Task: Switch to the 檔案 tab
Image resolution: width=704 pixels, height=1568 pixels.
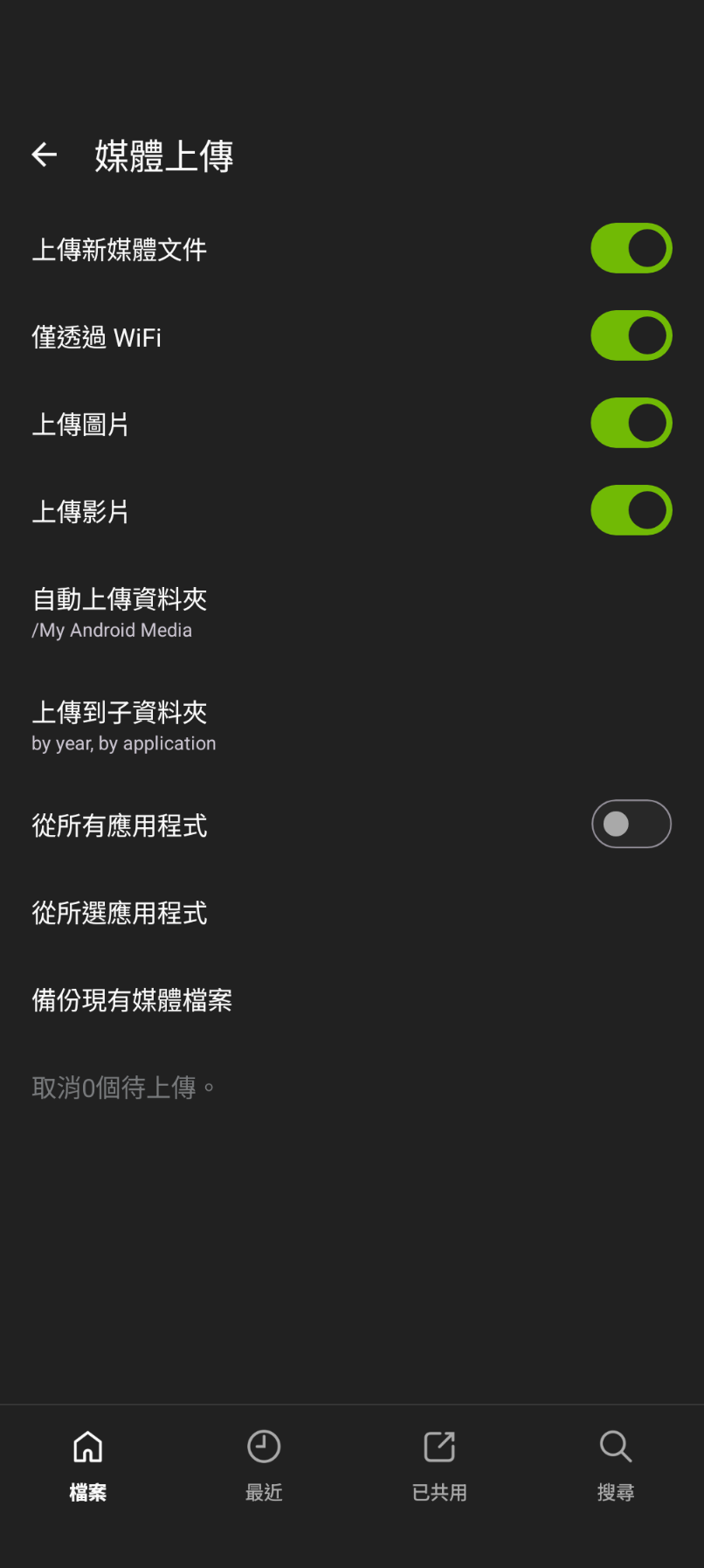Action: (x=88, y=1465)
